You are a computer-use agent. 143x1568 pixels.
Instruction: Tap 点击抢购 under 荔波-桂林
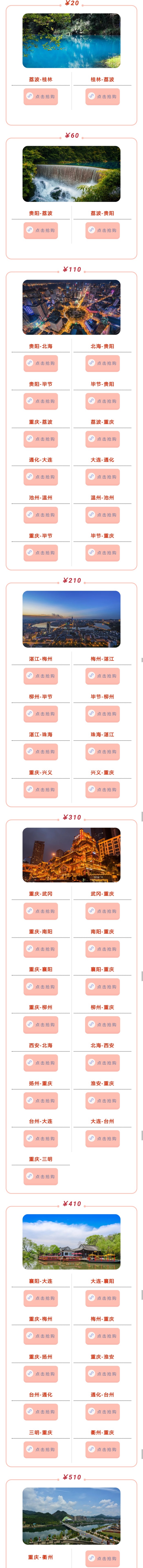pos(41,96)
